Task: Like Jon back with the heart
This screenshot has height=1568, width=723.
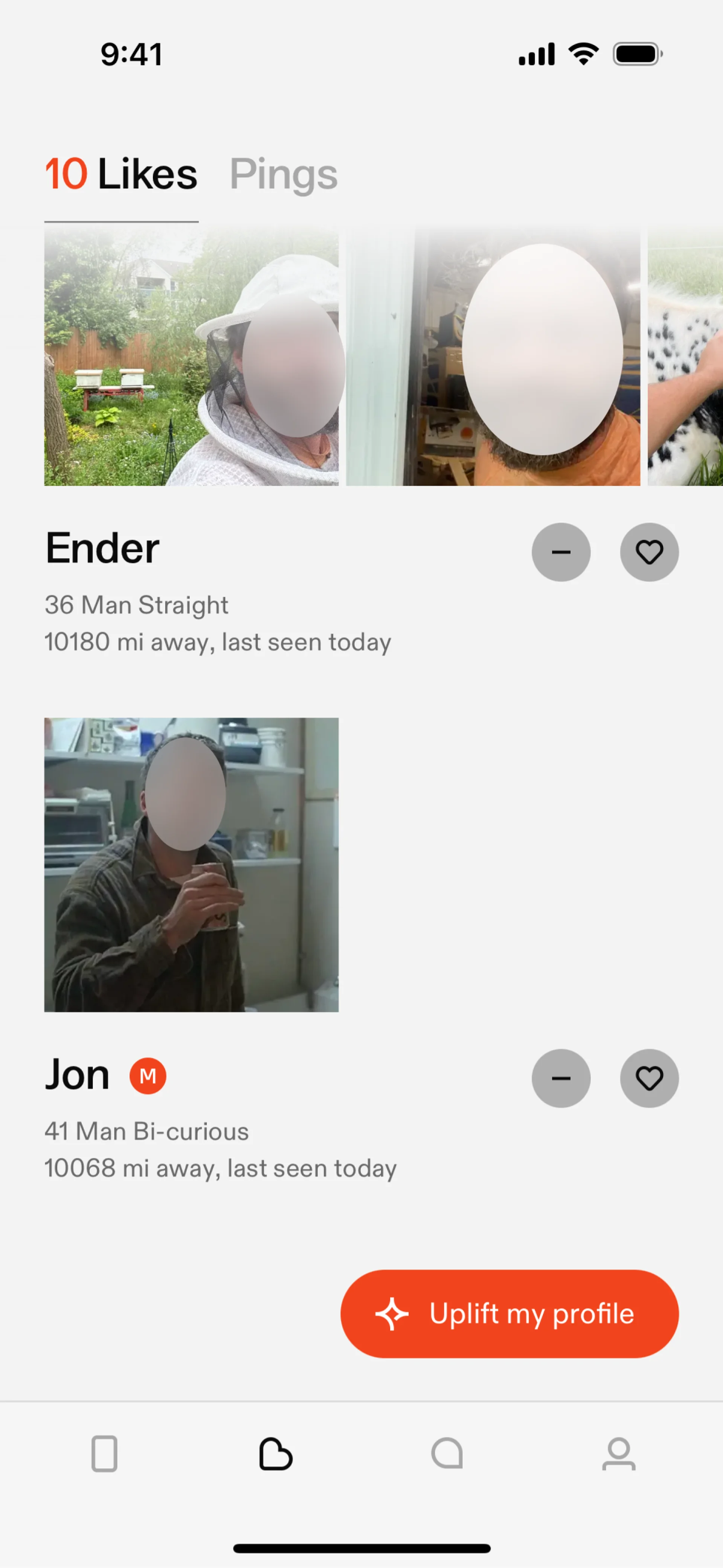Action: point(649,1078)
